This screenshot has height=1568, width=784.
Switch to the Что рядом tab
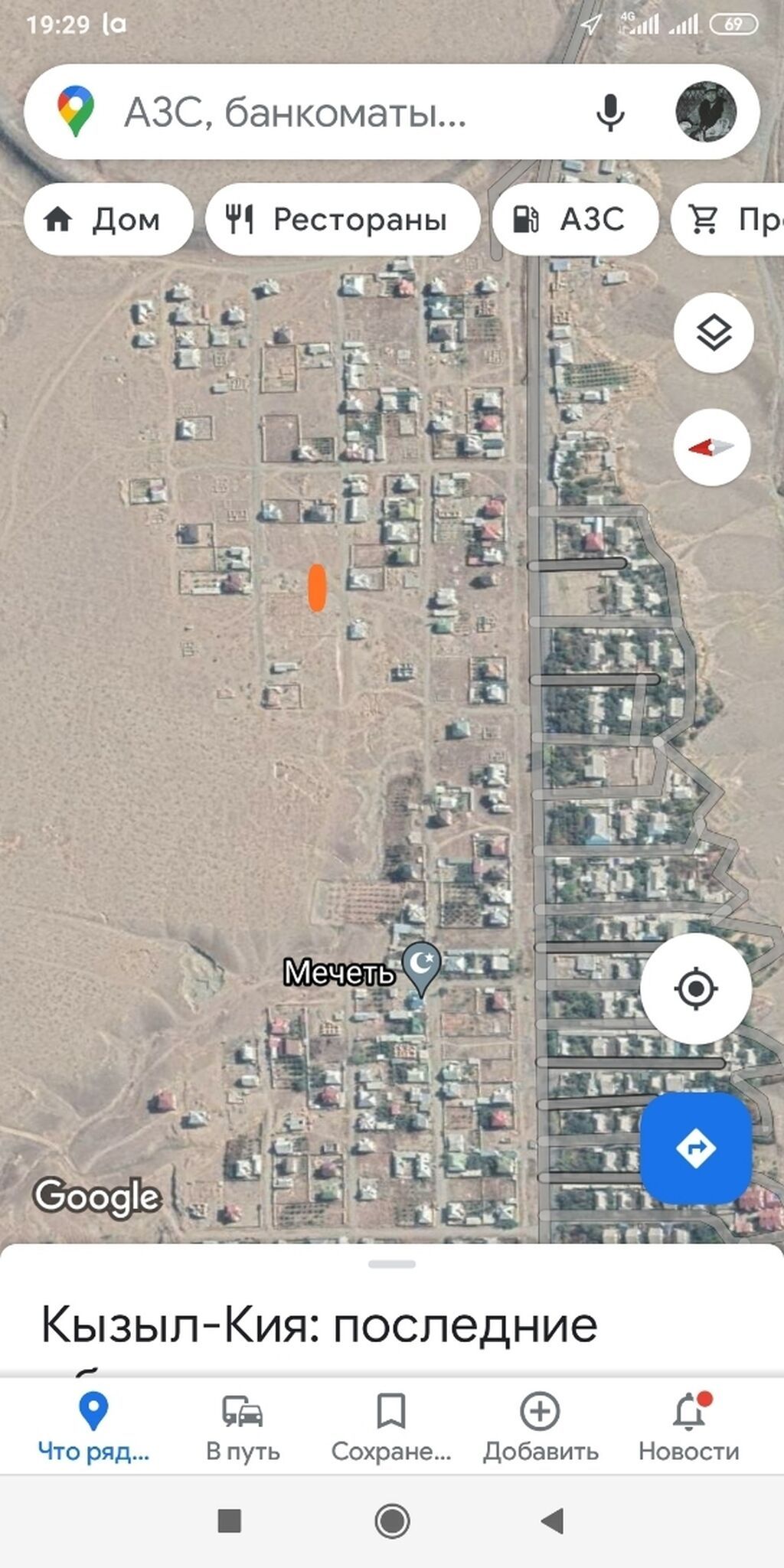(93, 1427)
